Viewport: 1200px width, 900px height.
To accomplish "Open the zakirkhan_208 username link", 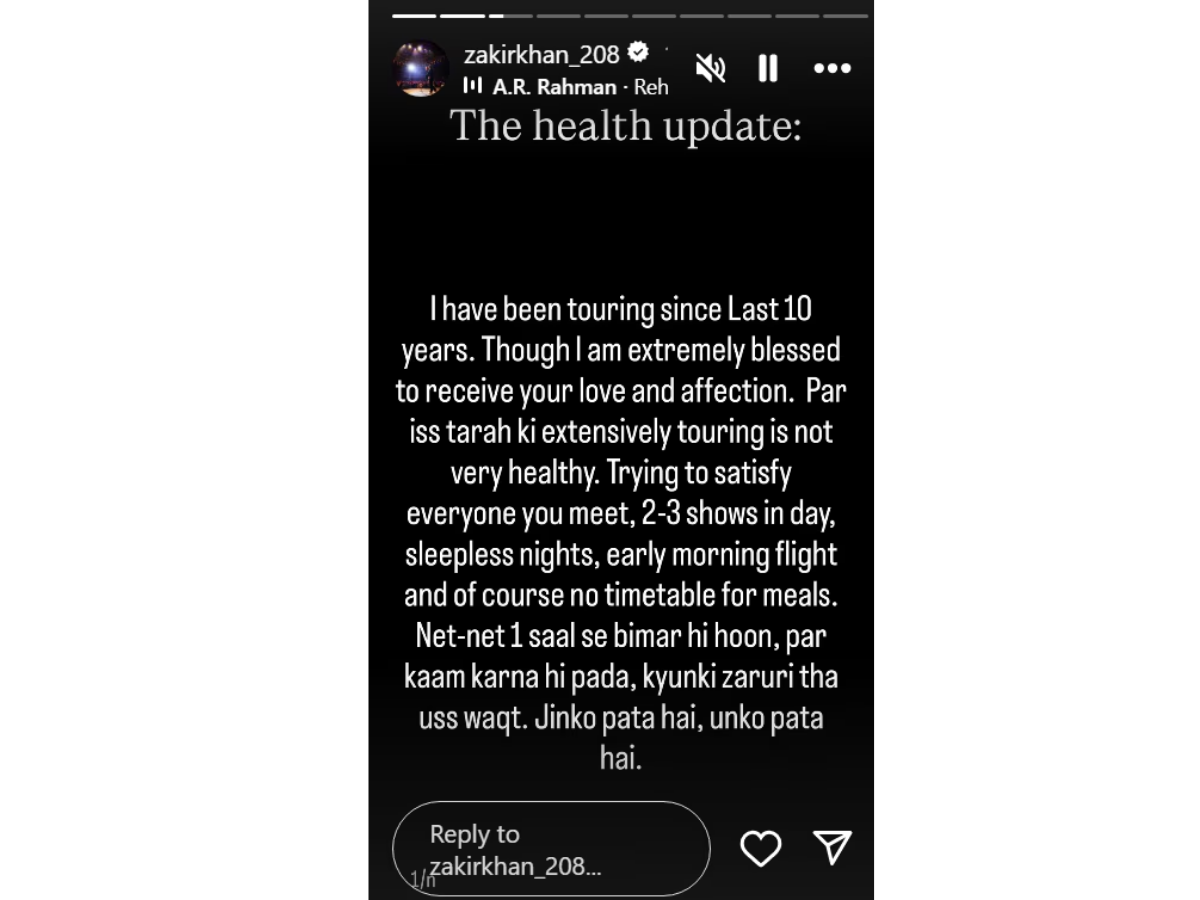I will tap(541, 54).
